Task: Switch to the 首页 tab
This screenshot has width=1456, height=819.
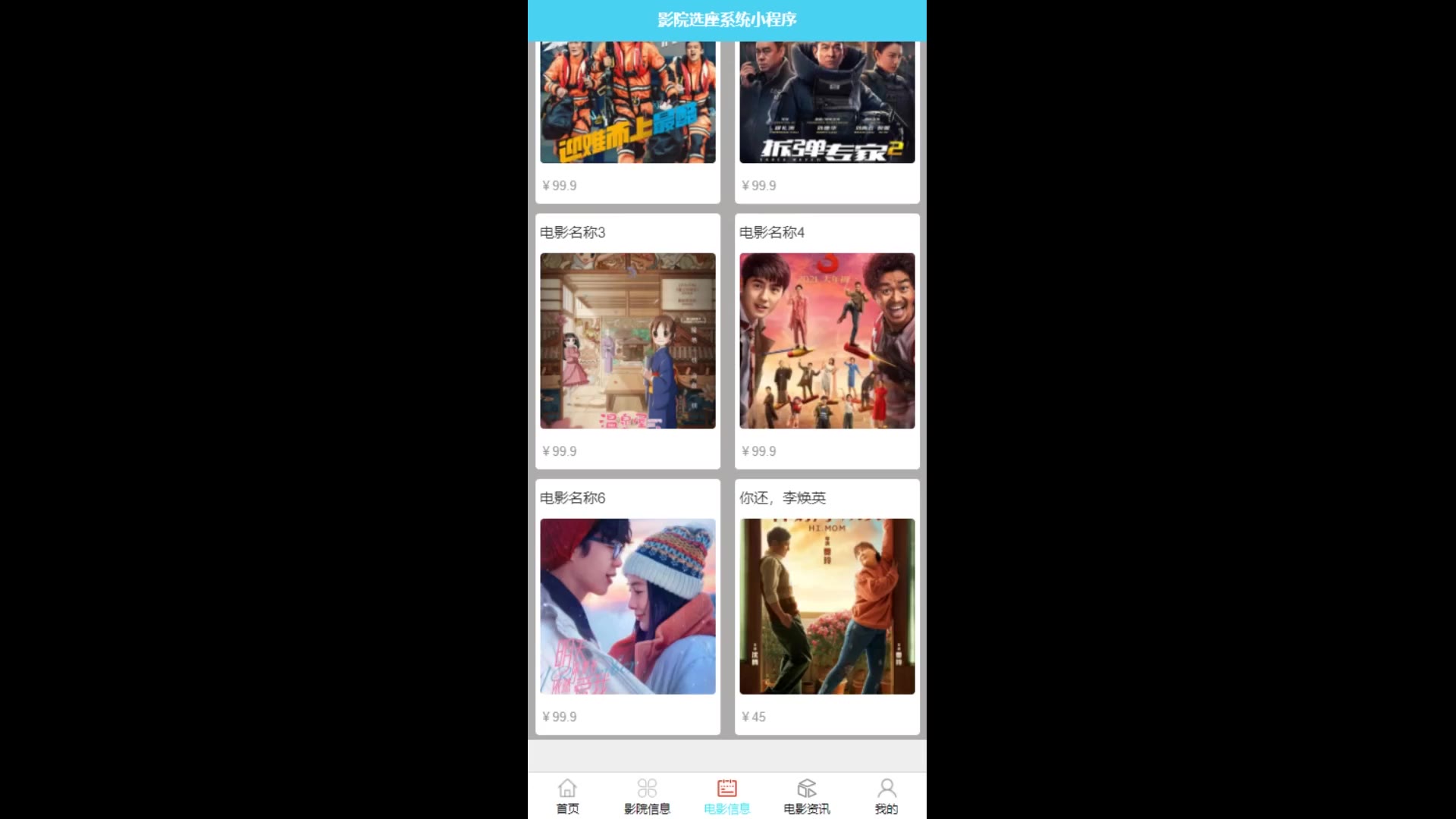Action: (x=567, y=796)
